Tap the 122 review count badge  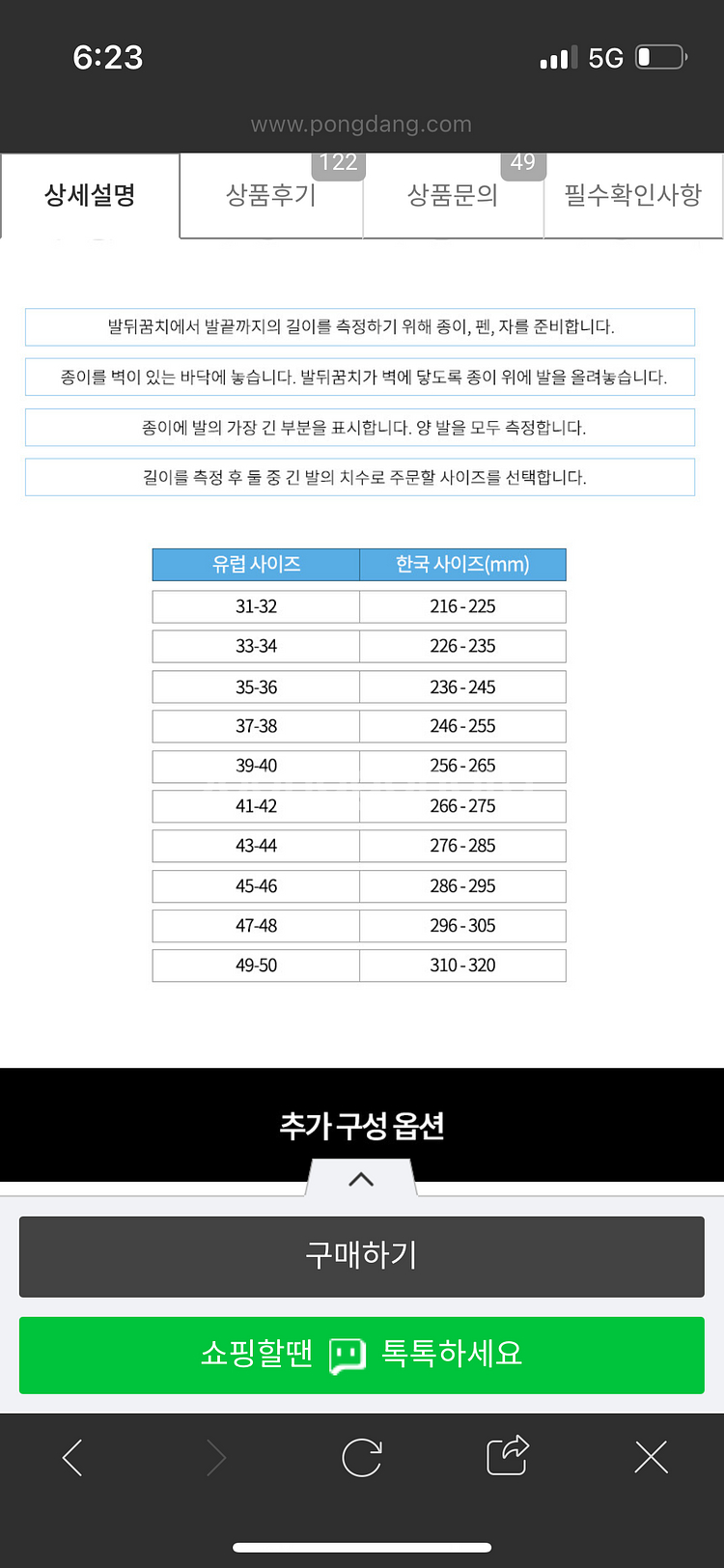tap(339, 164)
